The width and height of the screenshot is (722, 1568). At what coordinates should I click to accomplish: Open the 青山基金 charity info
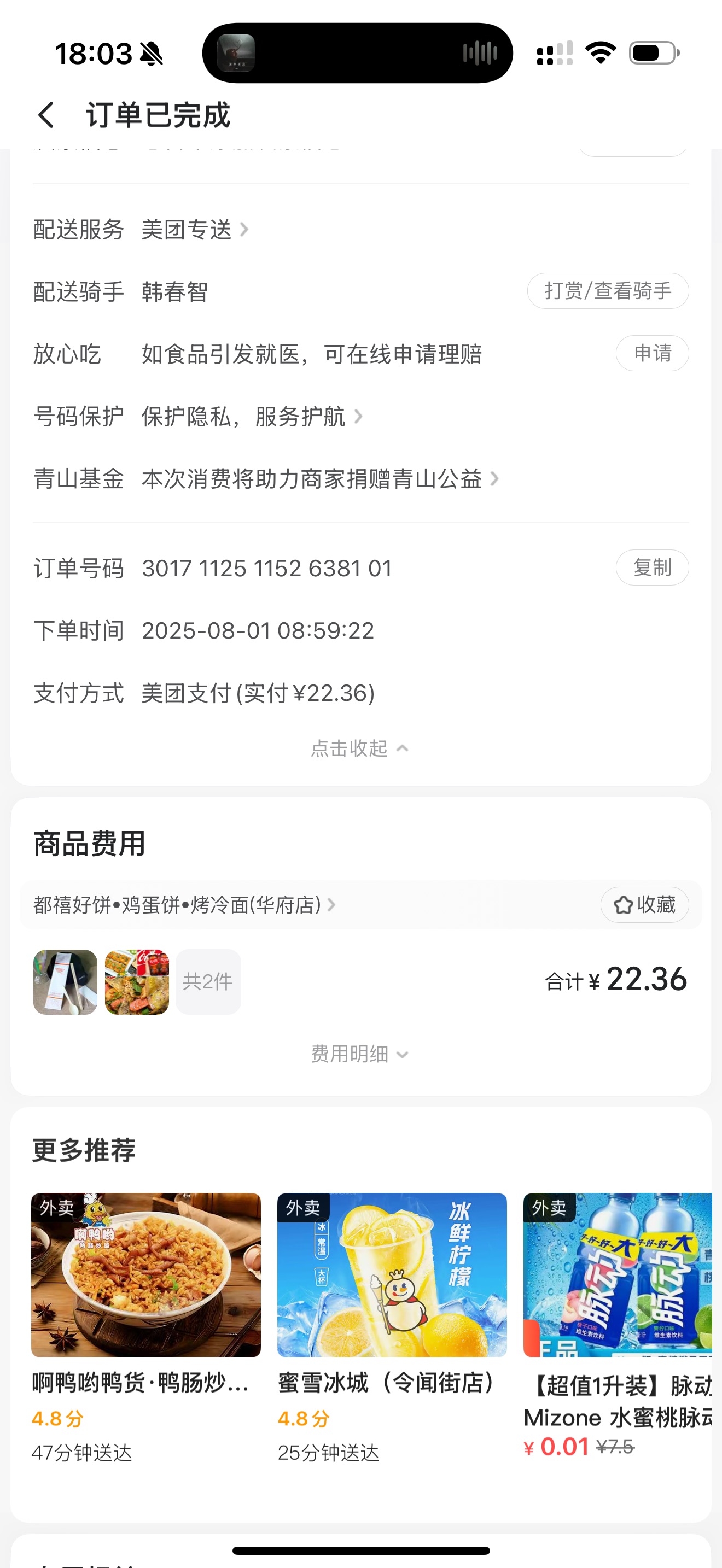(319, 479)
